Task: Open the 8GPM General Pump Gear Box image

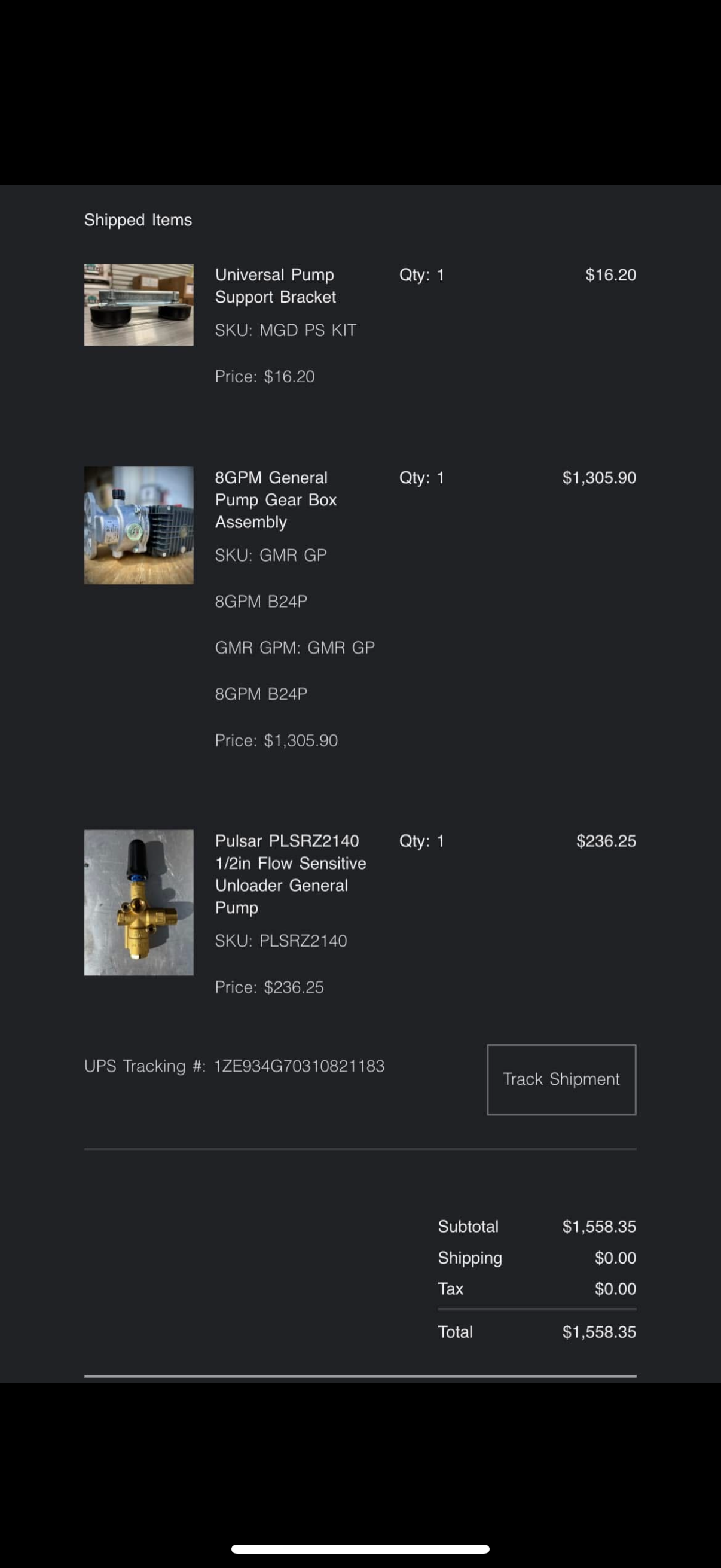Action: [139, 524]
